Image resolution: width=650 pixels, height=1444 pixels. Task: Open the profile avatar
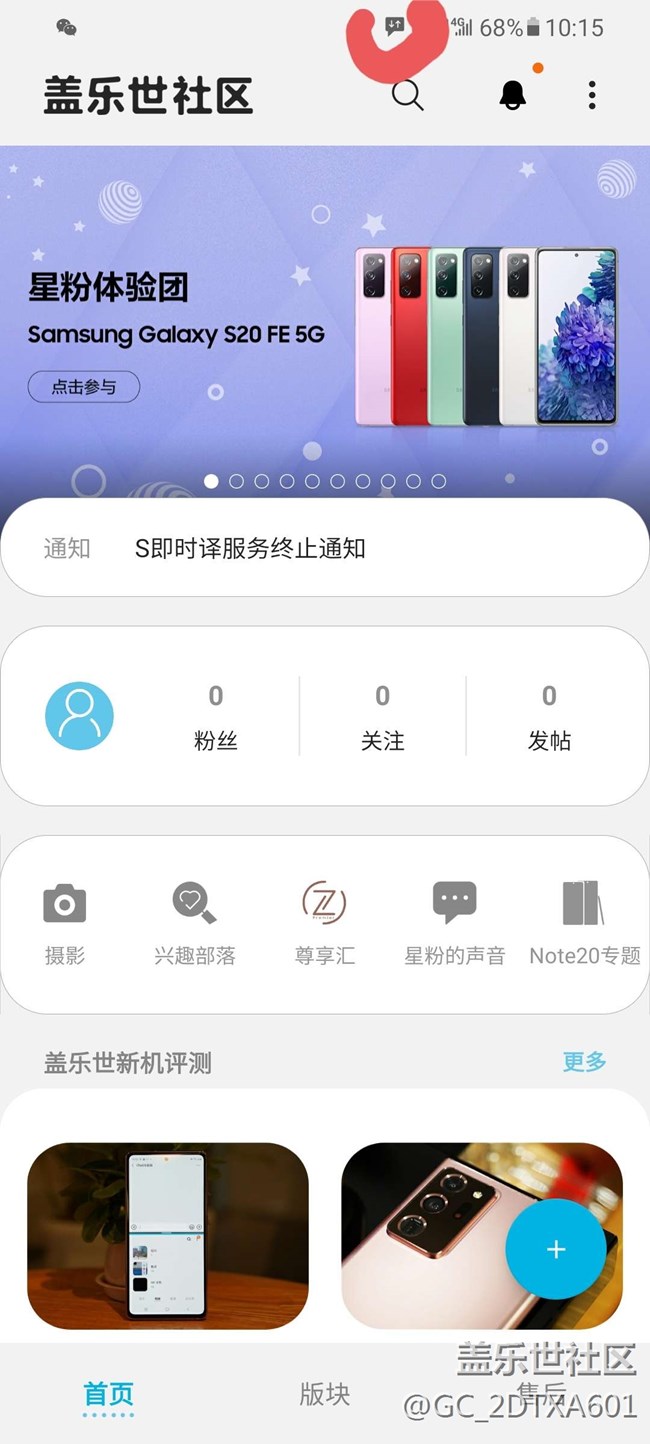(x=80, y=716)
